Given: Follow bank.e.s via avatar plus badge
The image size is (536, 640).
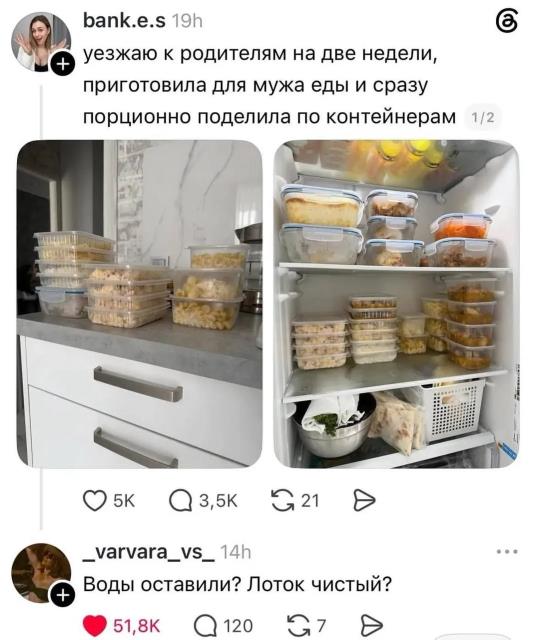Looking at the screenshot, I should 62,64.
